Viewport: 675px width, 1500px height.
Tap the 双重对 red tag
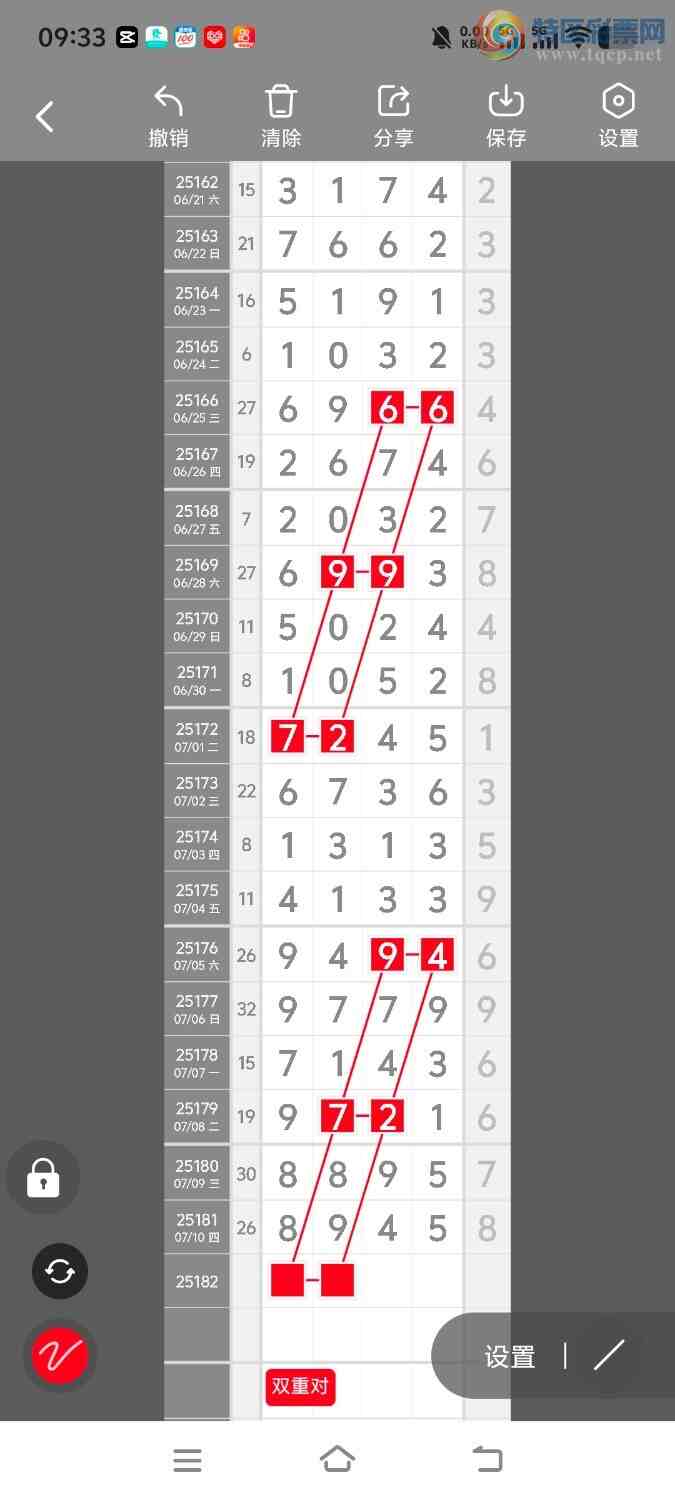tap(300, 1387)
